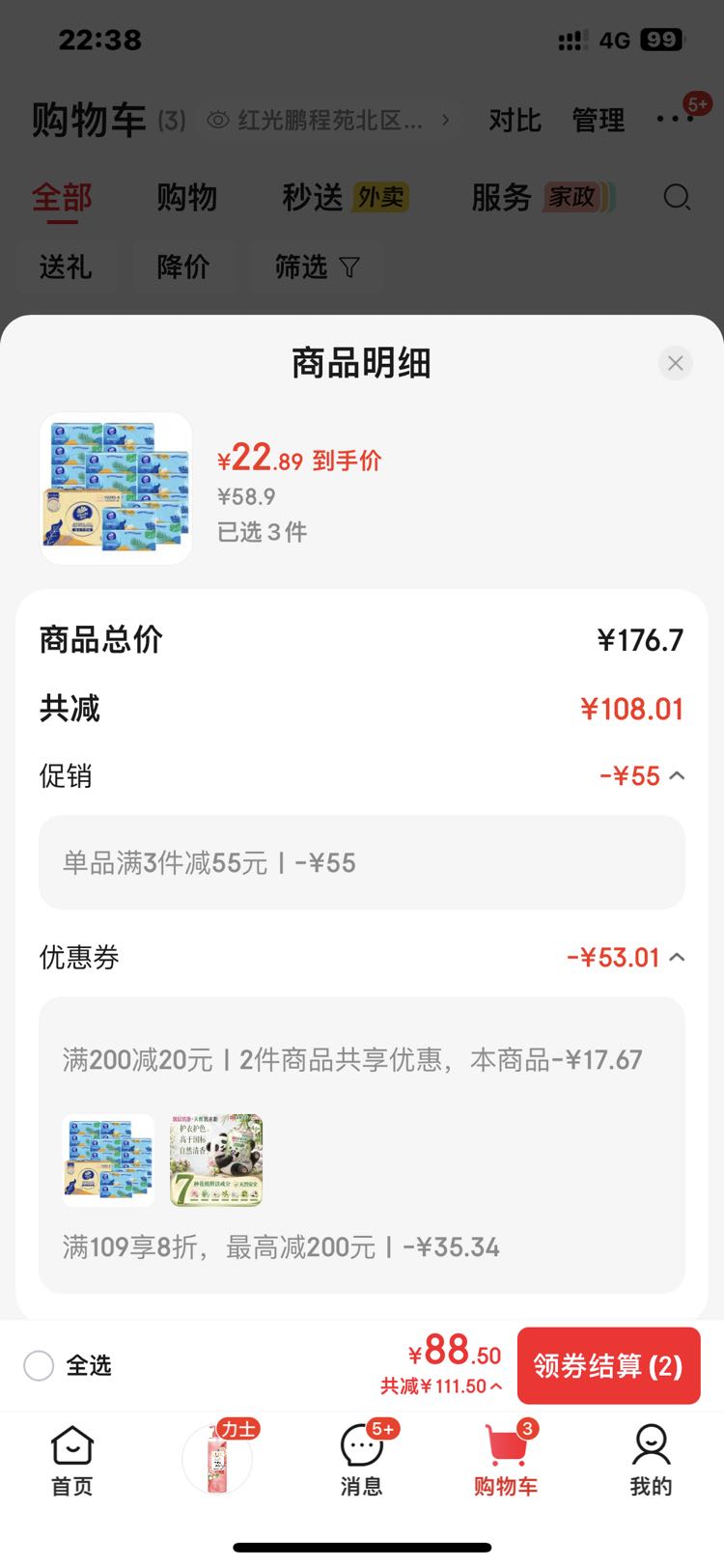The height and width of the screenshot is (1568, 724).
Task: Switch to the 我的 profile tab
Action: pos(651,1461)
